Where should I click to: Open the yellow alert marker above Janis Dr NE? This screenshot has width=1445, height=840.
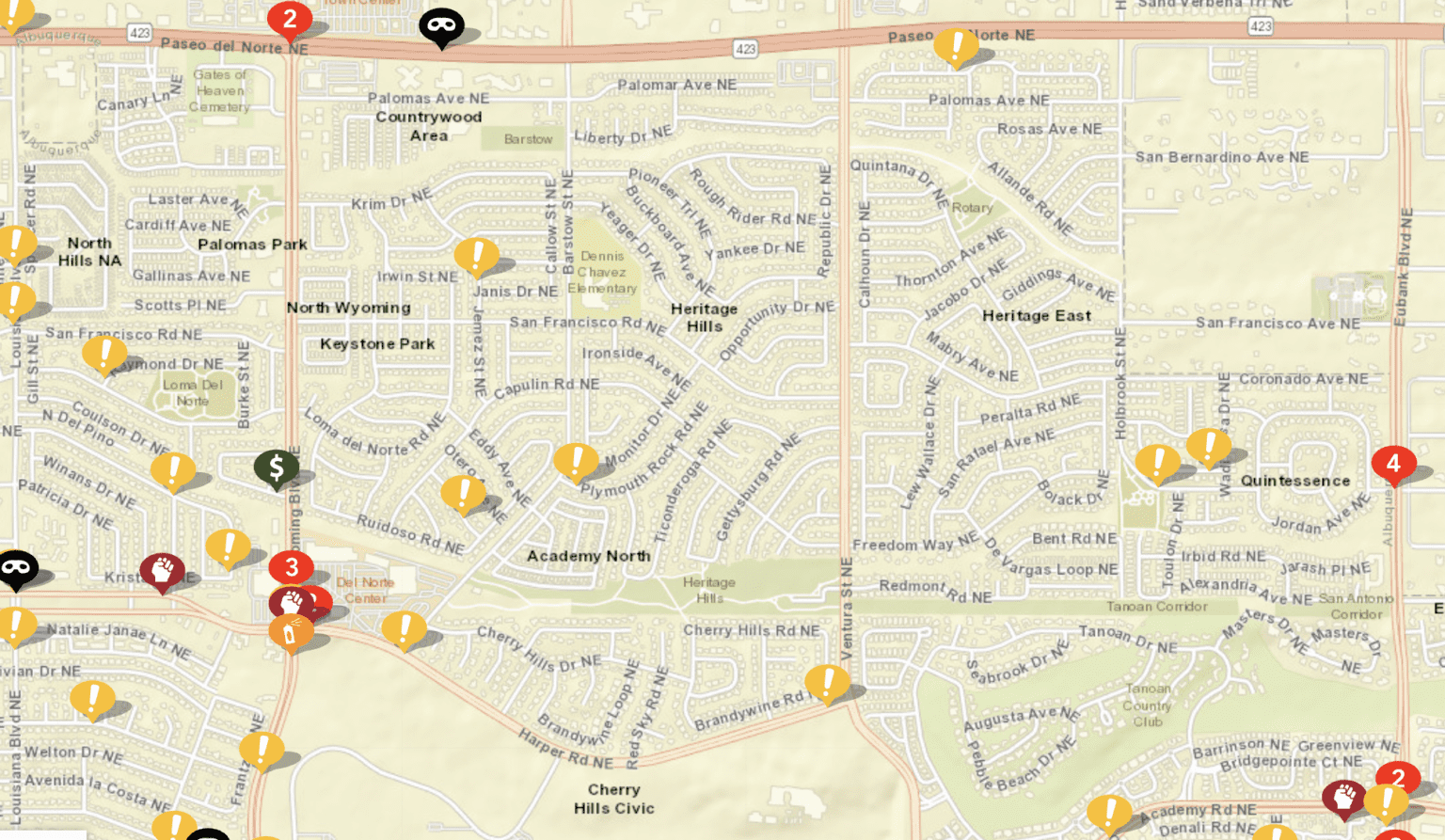477,255
